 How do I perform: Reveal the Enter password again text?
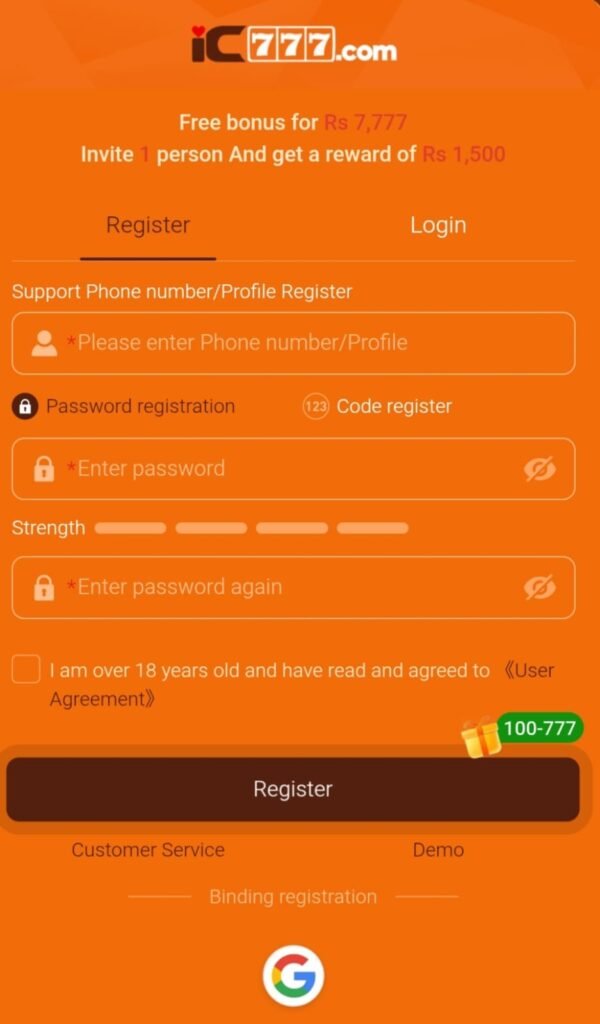(540, 587)
